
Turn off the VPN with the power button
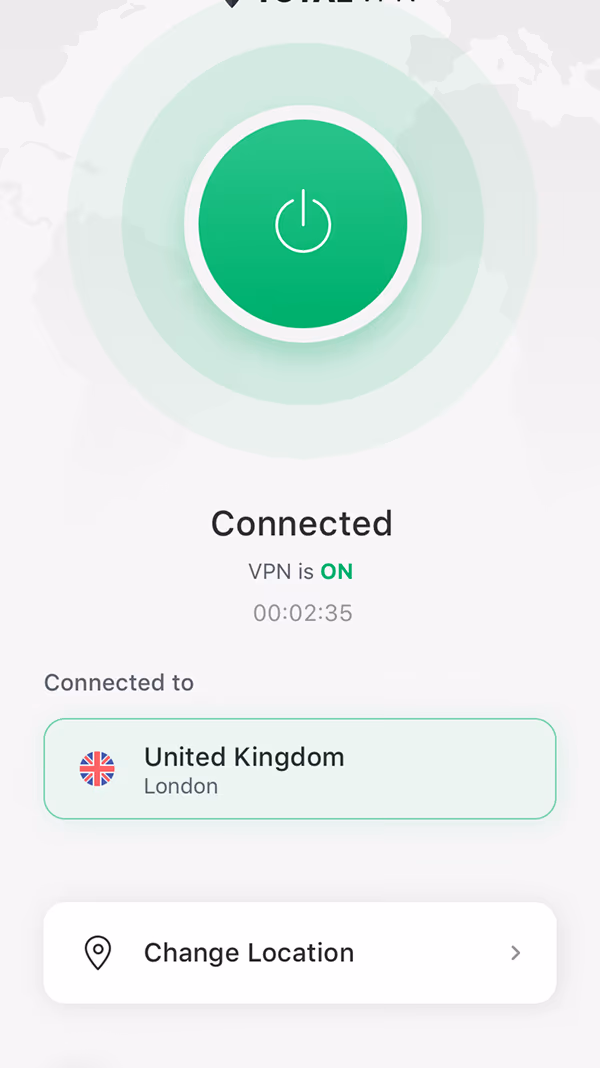tap(302, 224)
